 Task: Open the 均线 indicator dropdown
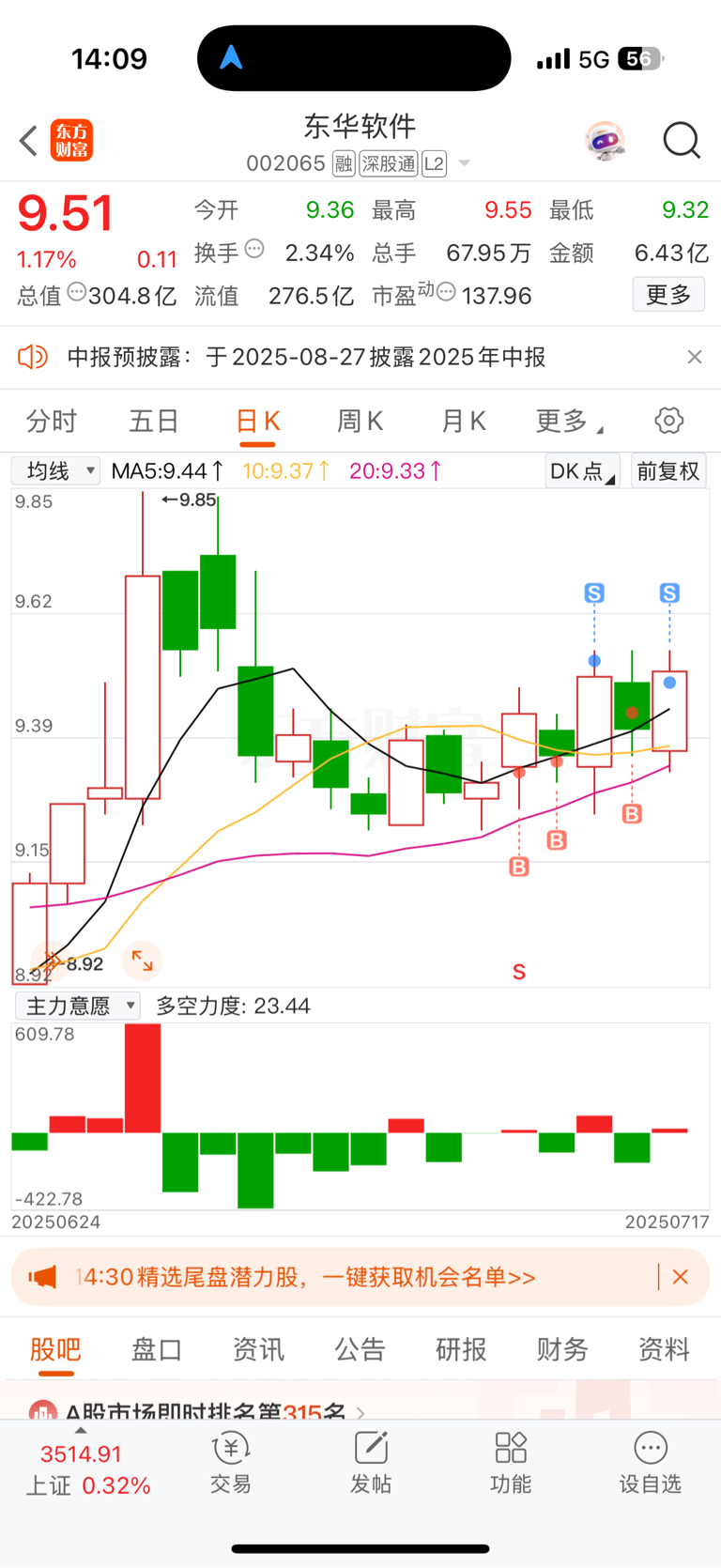(x=55, y=470)
